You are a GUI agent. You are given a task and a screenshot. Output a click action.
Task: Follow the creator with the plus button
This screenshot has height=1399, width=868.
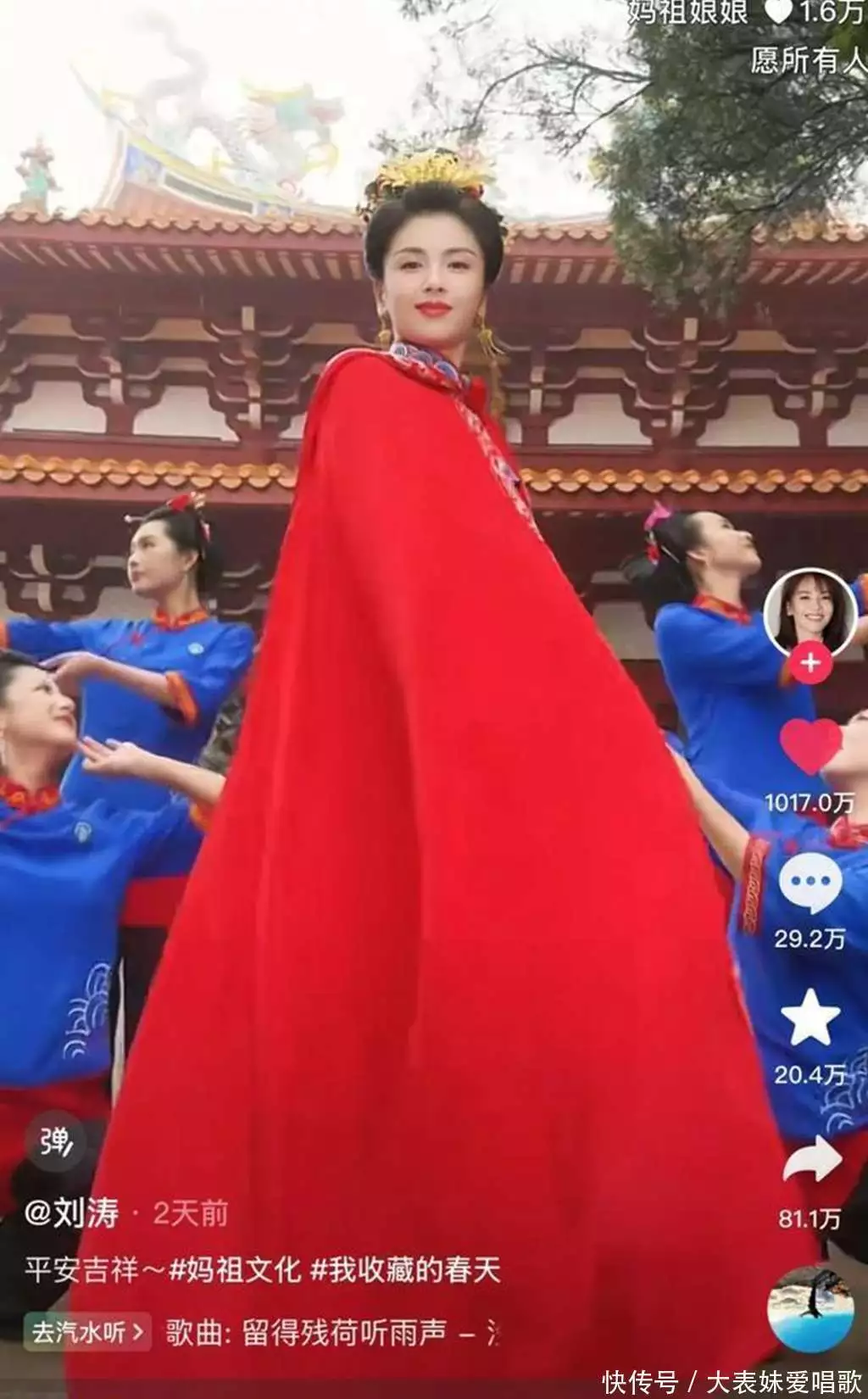[810, 661]
